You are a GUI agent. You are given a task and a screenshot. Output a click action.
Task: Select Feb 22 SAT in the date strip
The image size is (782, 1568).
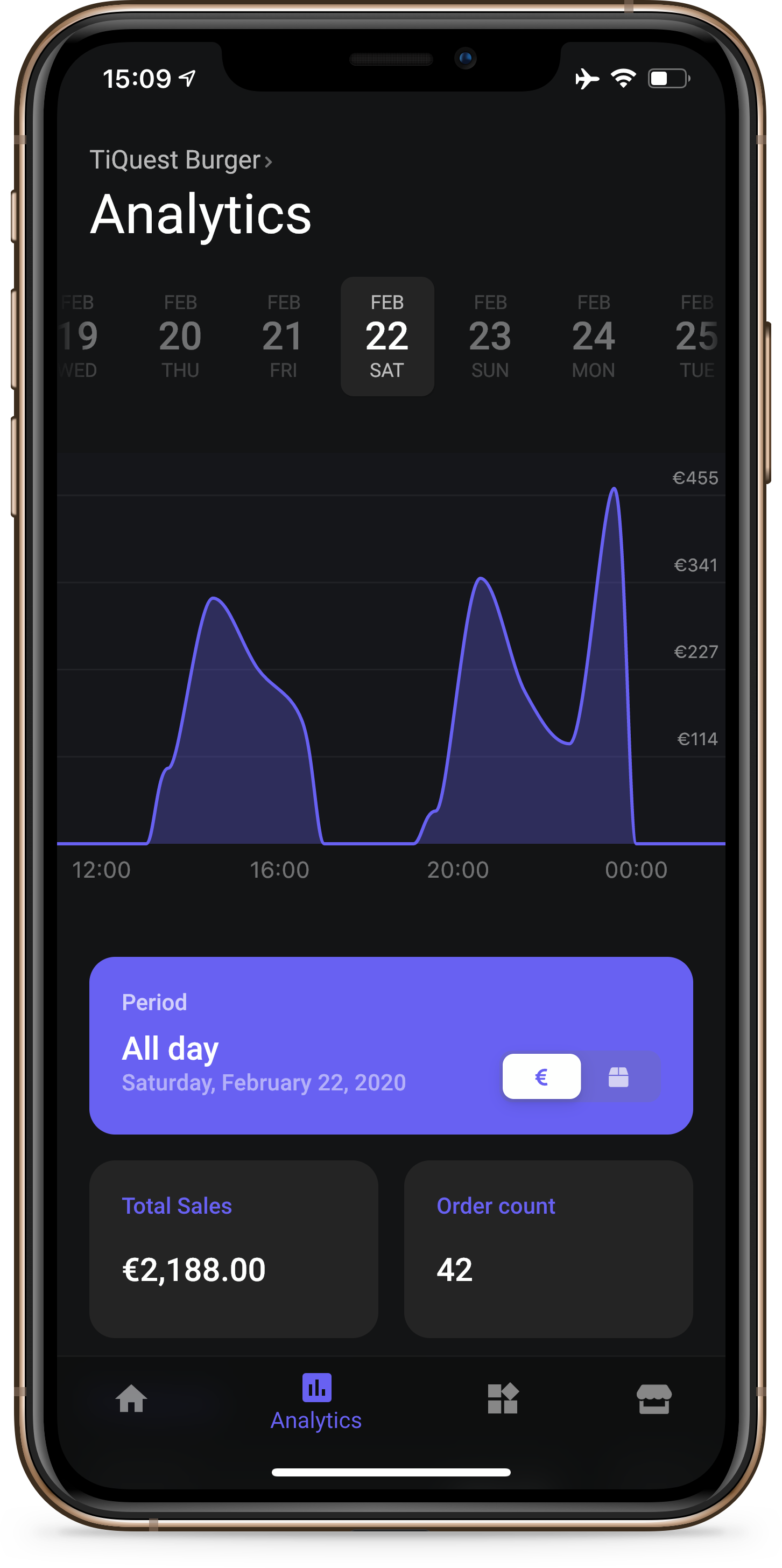[388, 336]
